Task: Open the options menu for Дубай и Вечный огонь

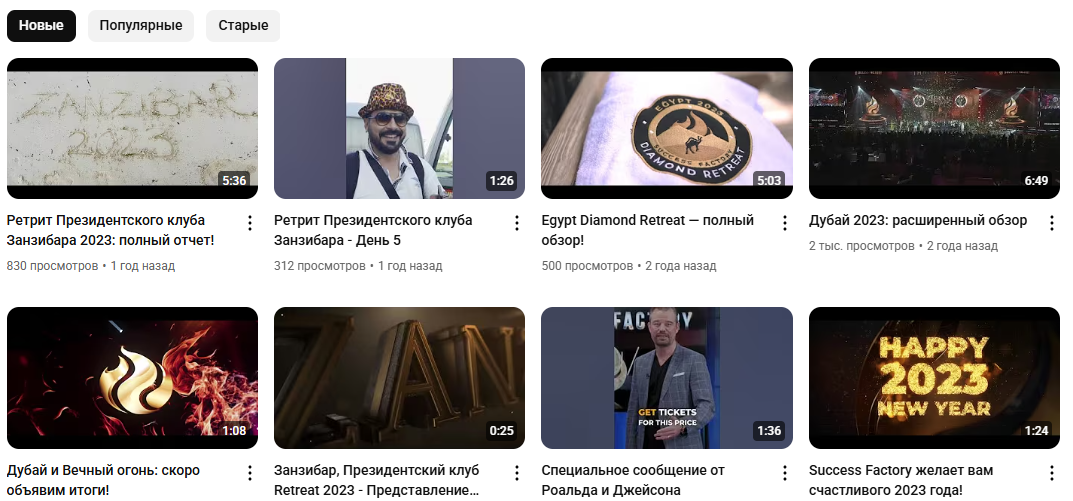Action: (249, 473)
